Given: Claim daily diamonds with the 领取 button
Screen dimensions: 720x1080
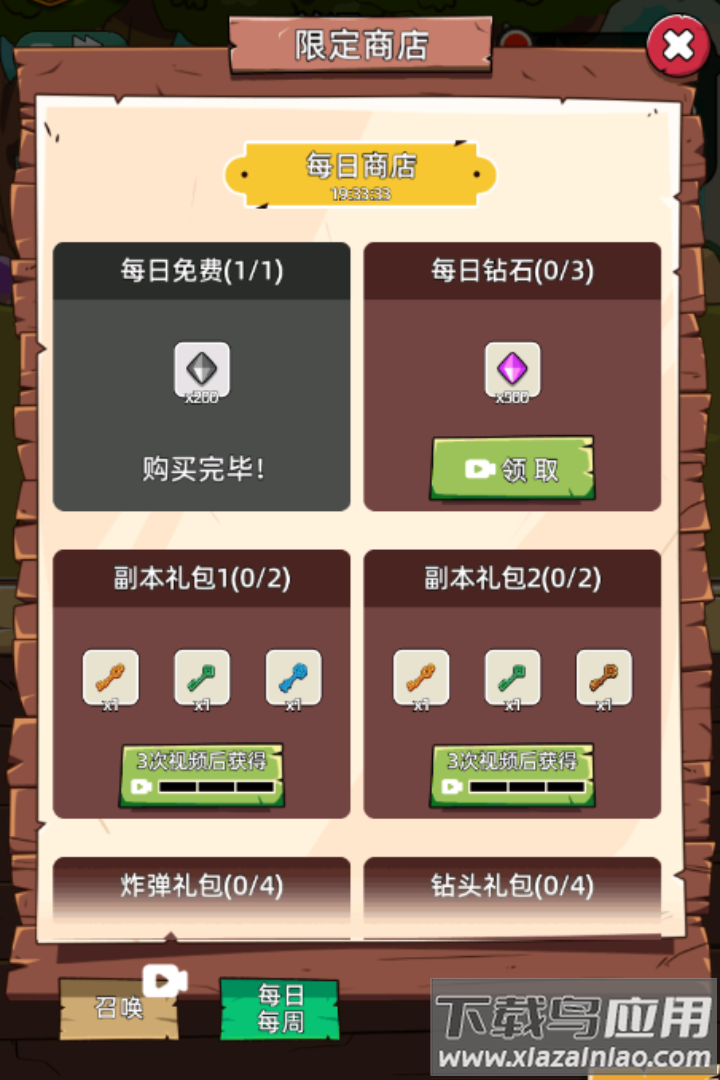Looking at the screenshot, I should tap(513, 468).
